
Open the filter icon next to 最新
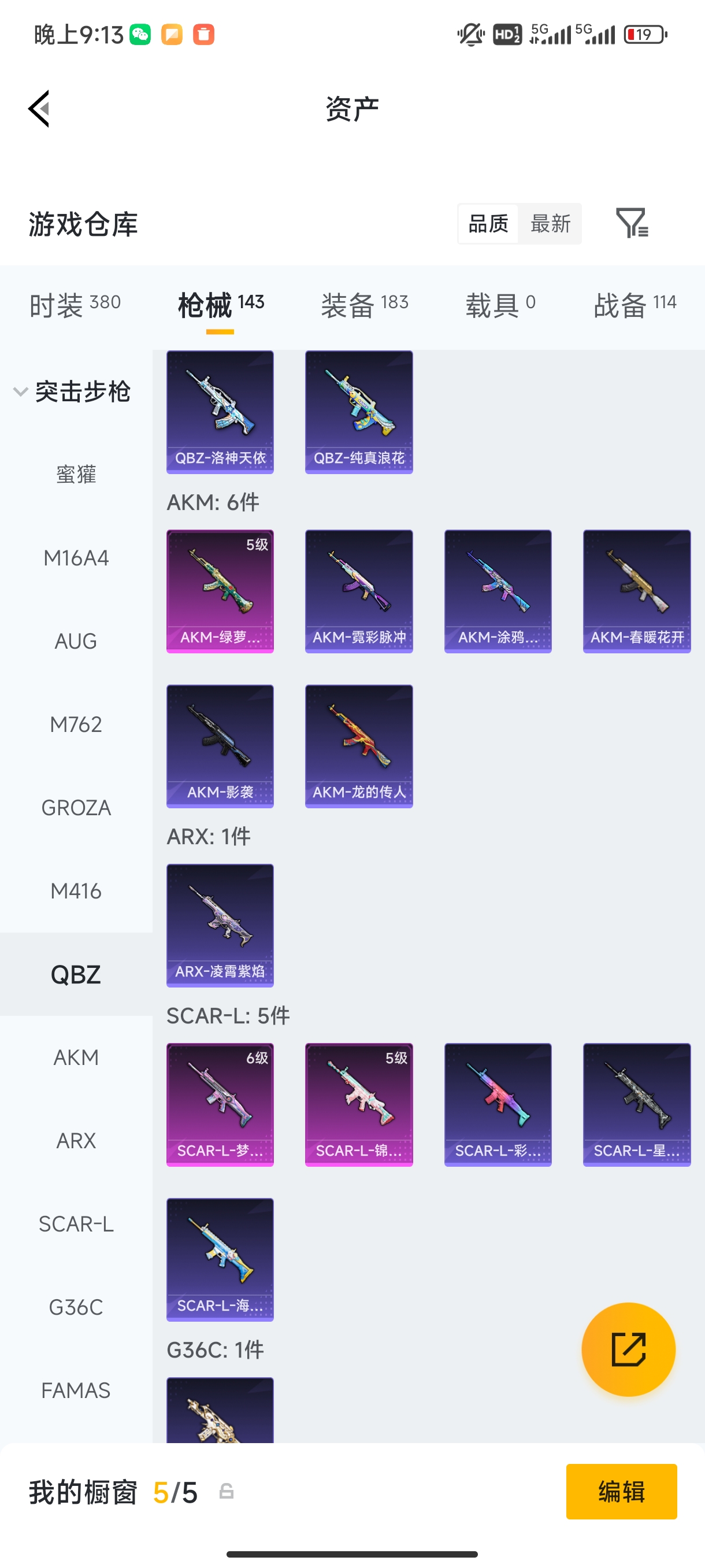632,223
